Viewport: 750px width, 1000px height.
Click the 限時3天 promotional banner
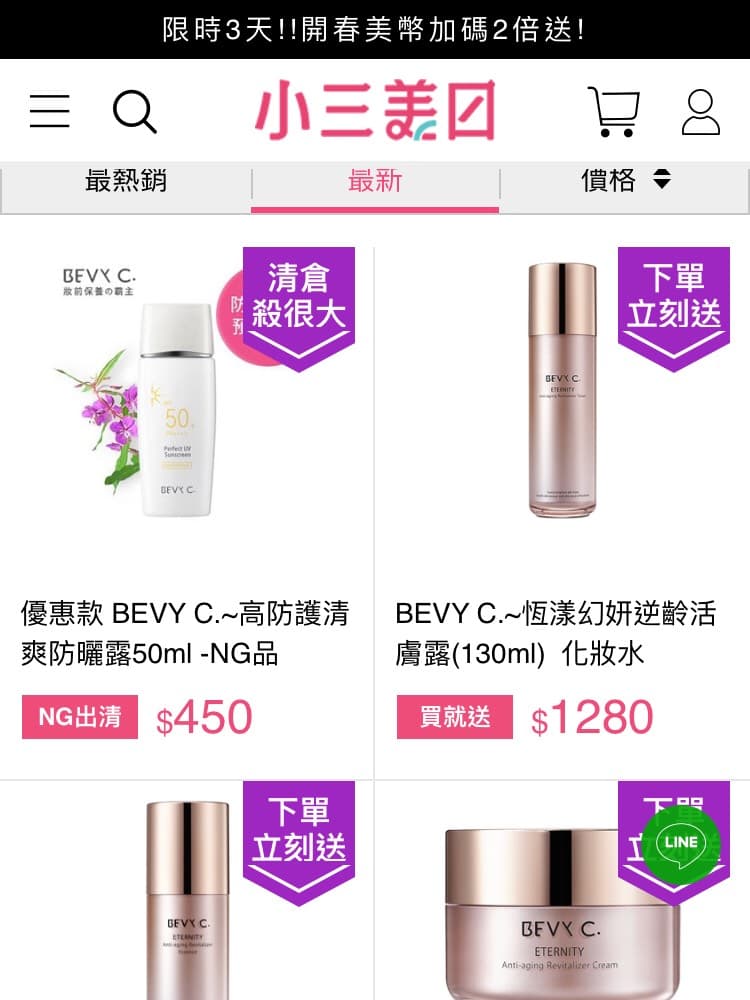tap(375, 30)
